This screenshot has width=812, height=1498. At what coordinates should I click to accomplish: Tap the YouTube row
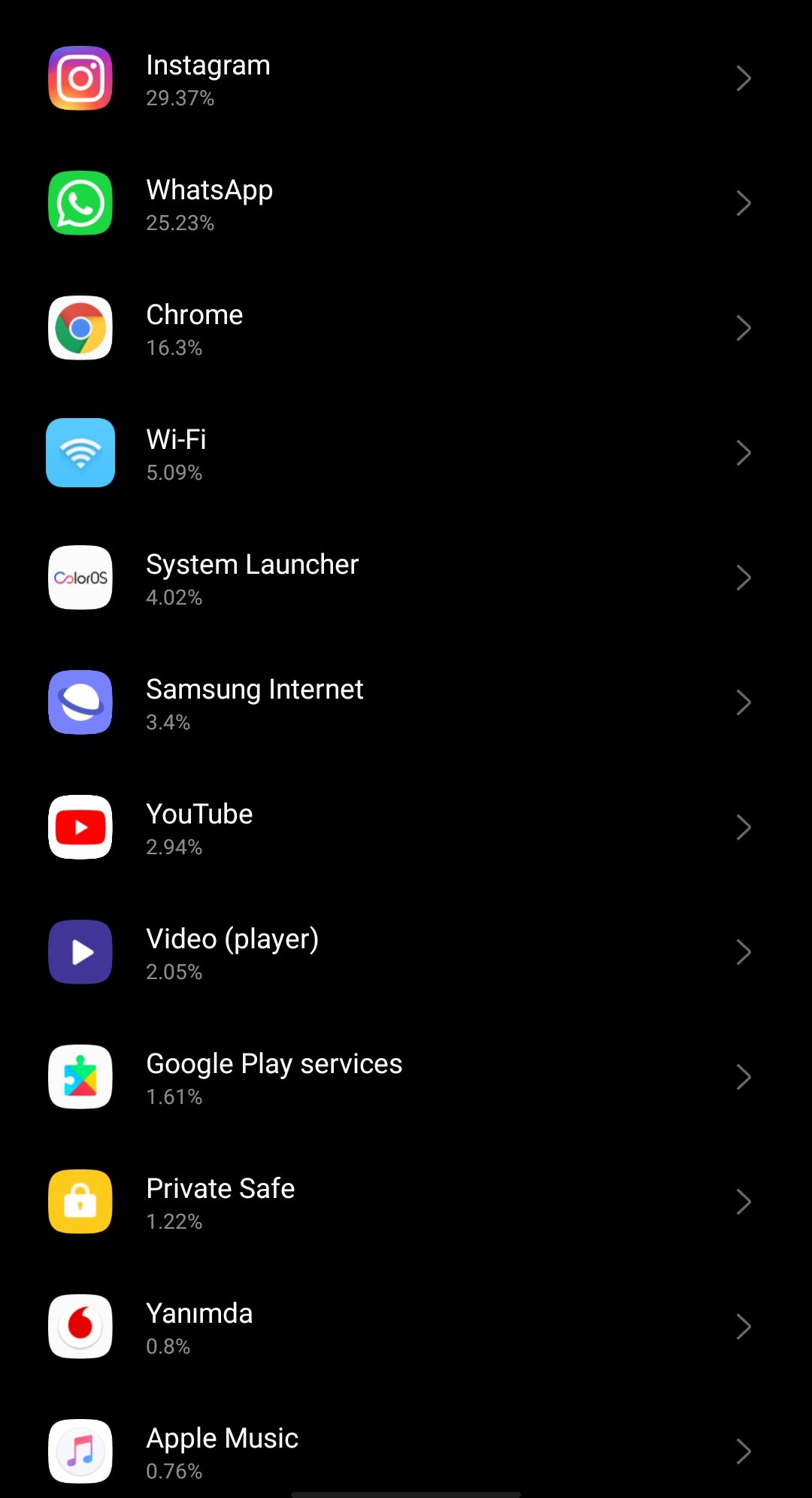(406, 827)
